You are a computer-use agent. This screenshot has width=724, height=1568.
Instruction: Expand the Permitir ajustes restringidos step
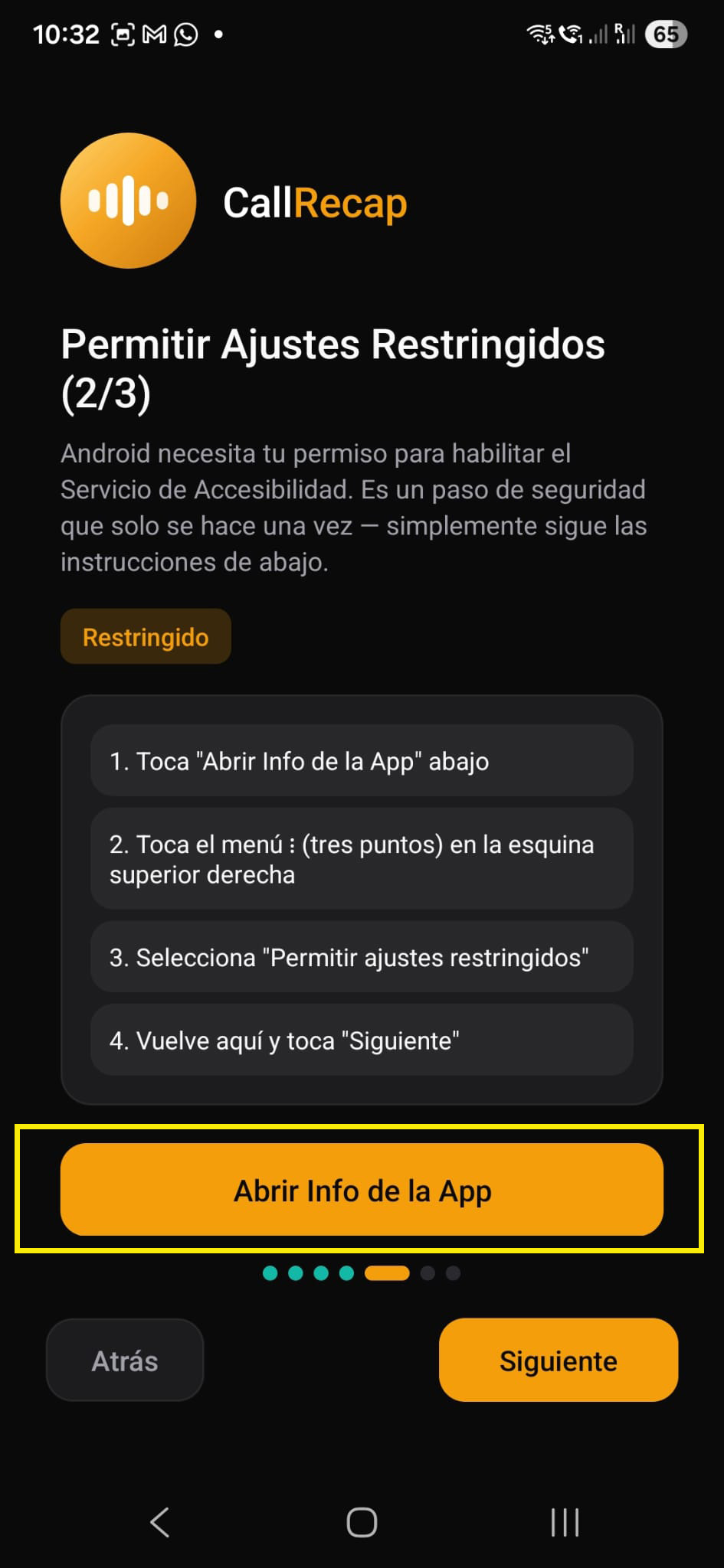click(x=361, y=956)
